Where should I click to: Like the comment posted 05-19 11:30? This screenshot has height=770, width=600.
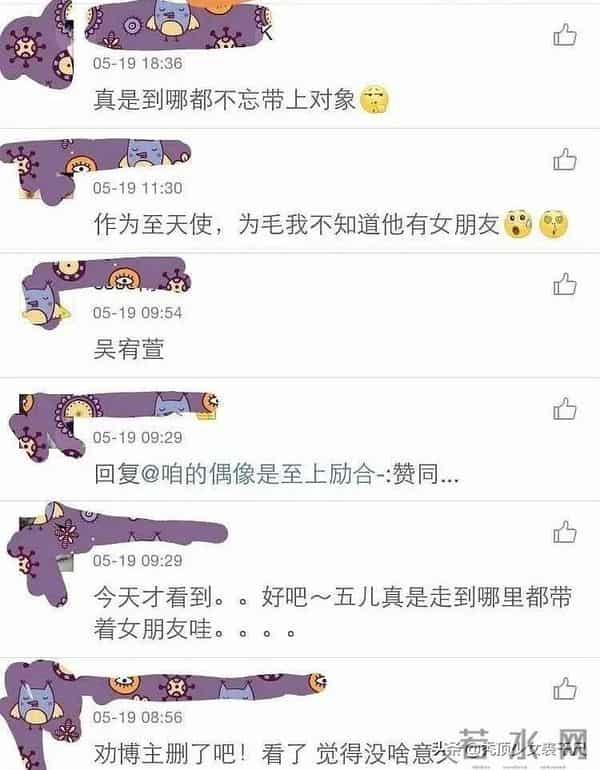(x=565, y=159)
